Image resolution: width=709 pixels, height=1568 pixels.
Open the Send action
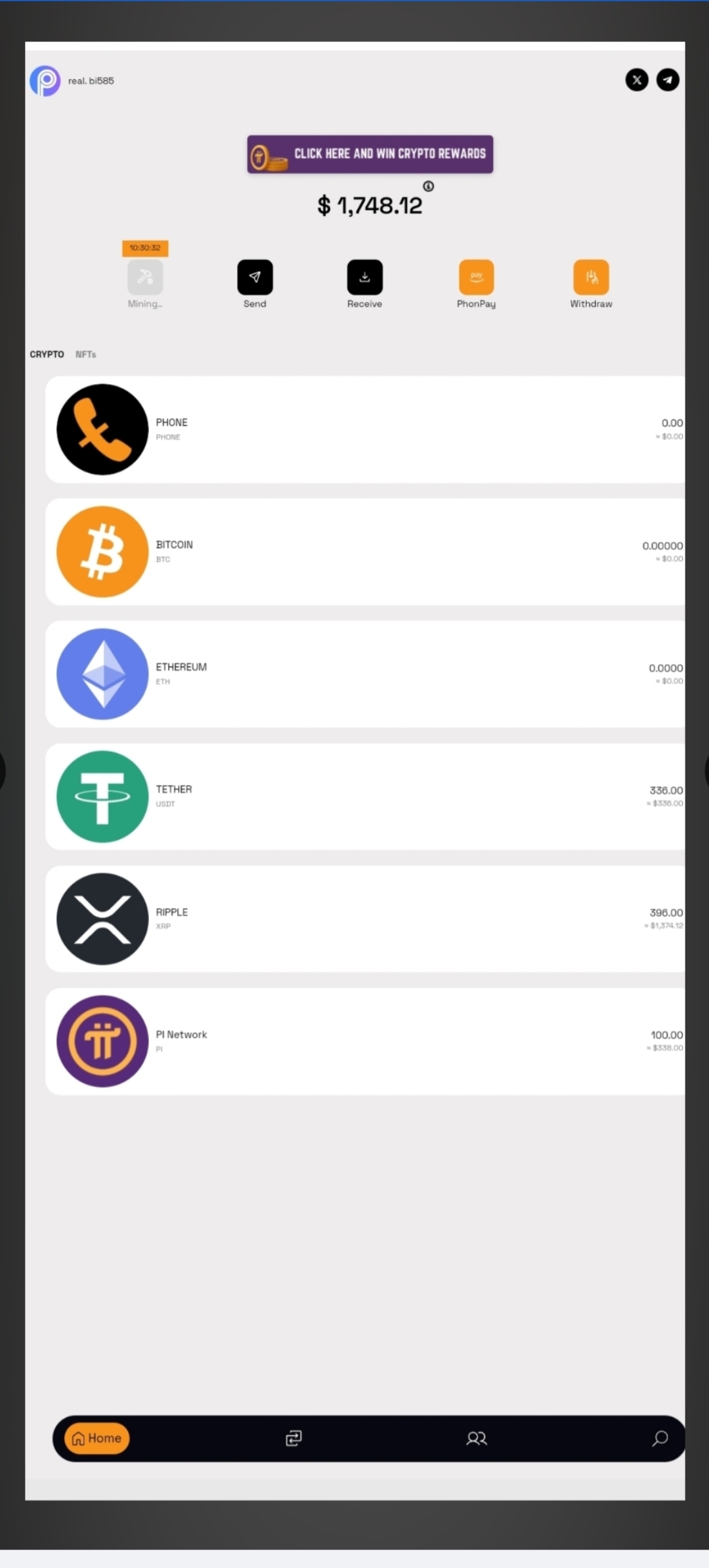[x=255, y=278]
